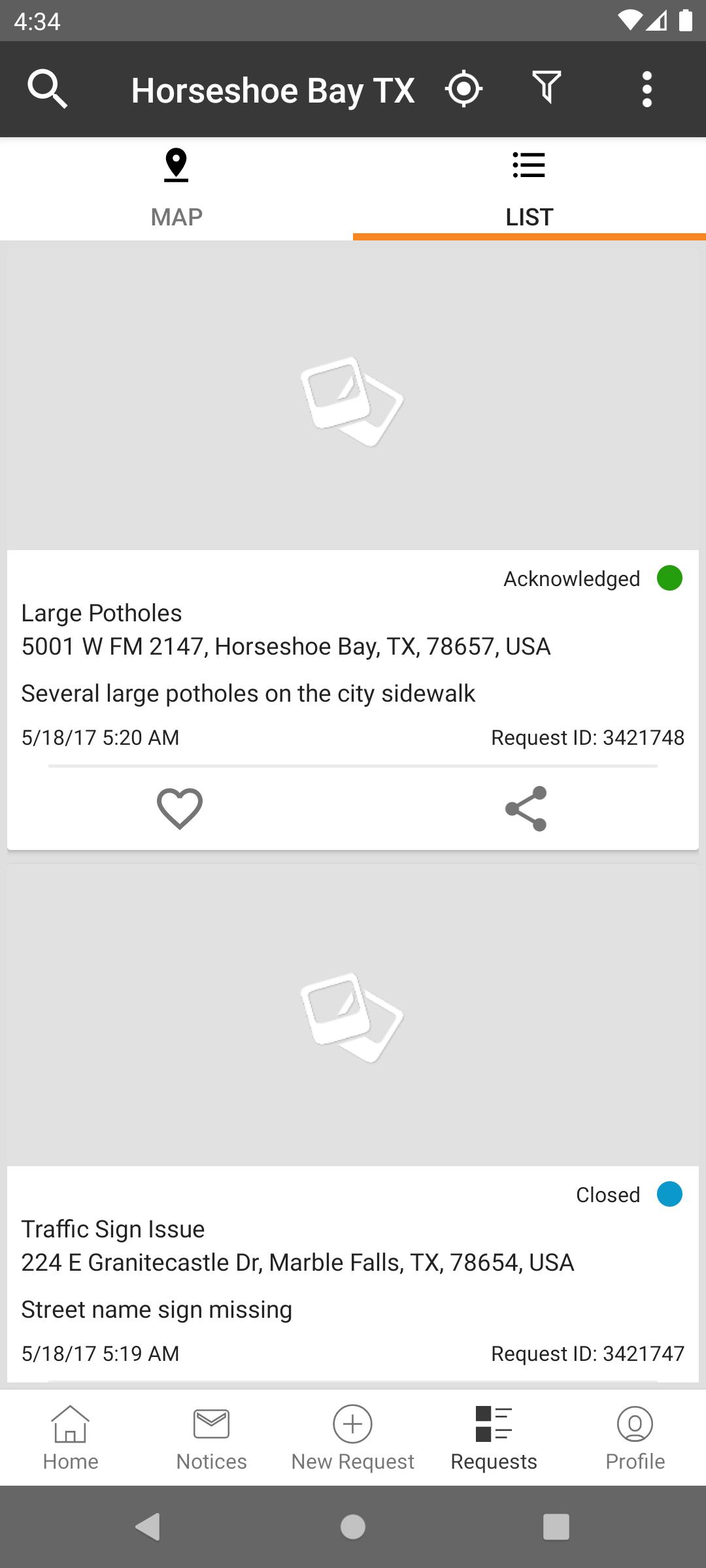This screenshot has height=1568, width=706.
Task: Tap the Requests tab in bottom navigation
Action: click(494, 1437)
